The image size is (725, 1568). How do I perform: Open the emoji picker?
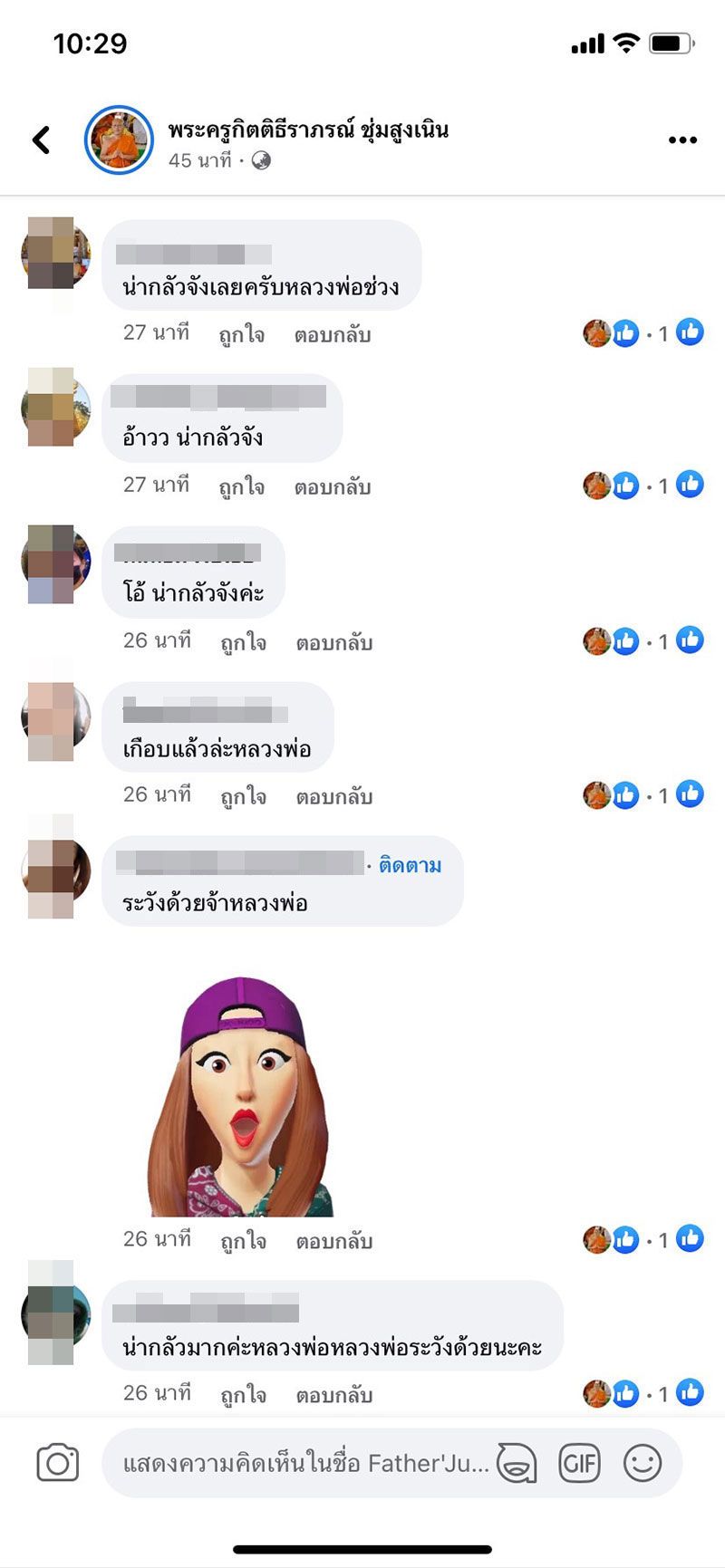(x=643, y=1463)
